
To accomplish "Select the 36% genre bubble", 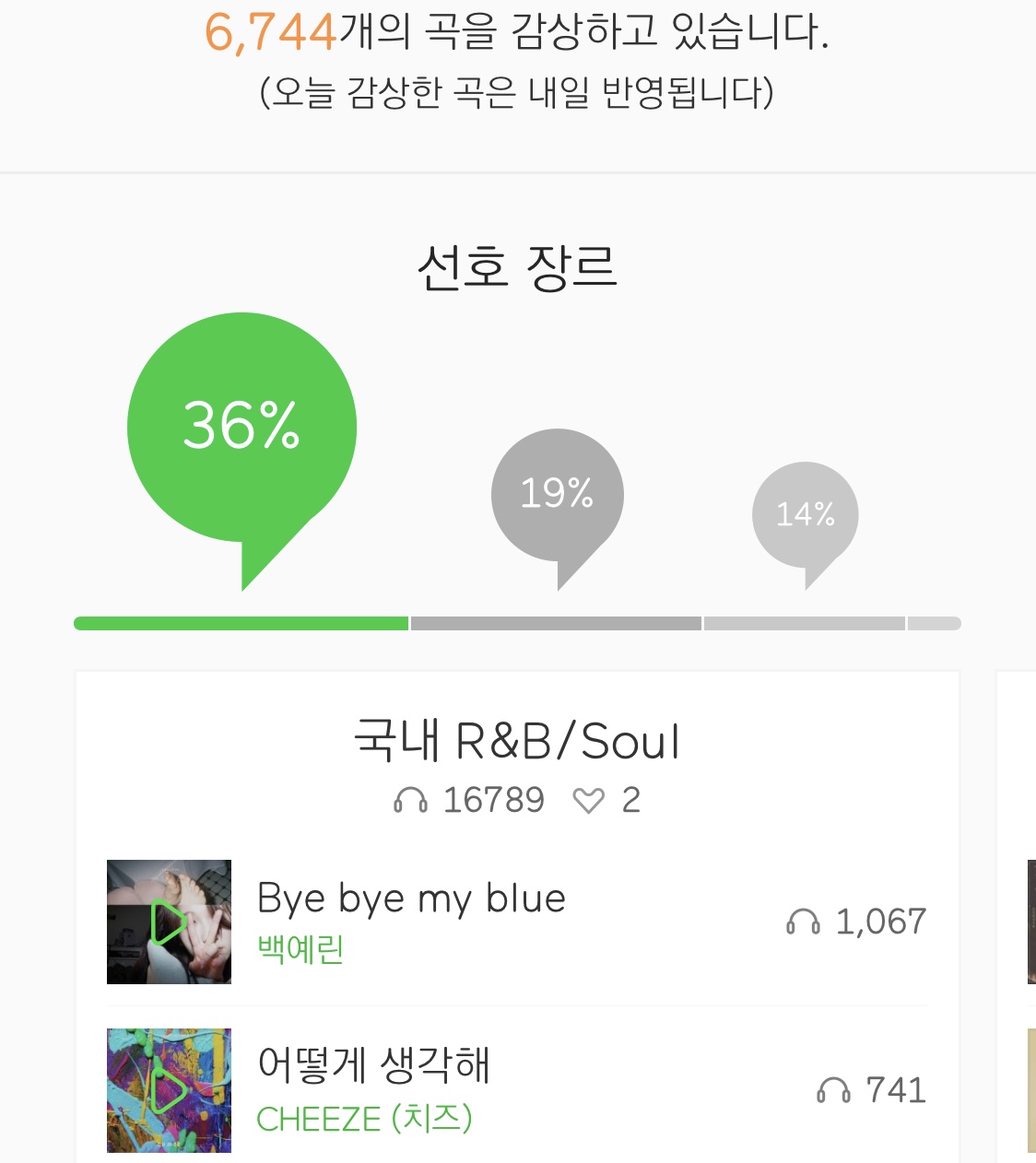I will (241, 427).
